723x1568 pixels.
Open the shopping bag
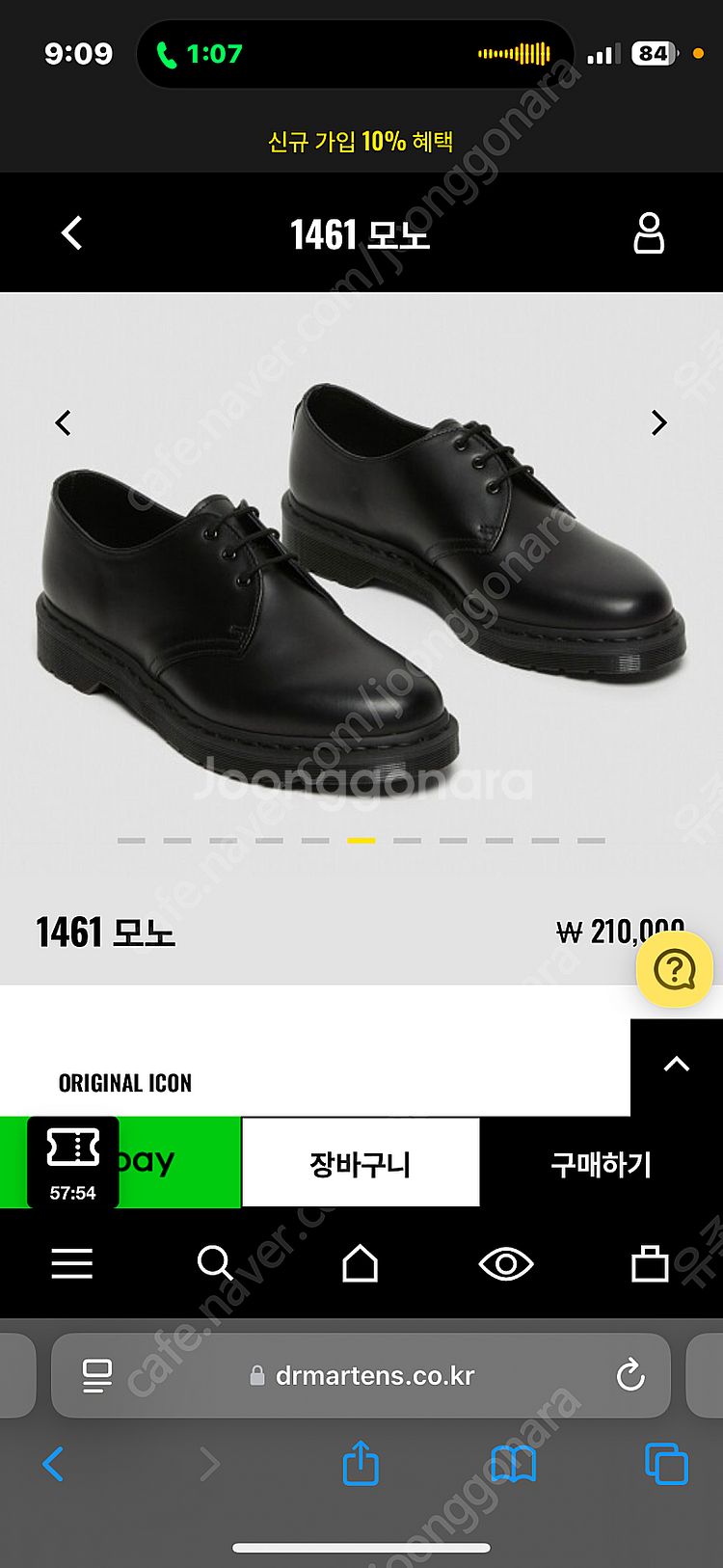pos(650,1263)
